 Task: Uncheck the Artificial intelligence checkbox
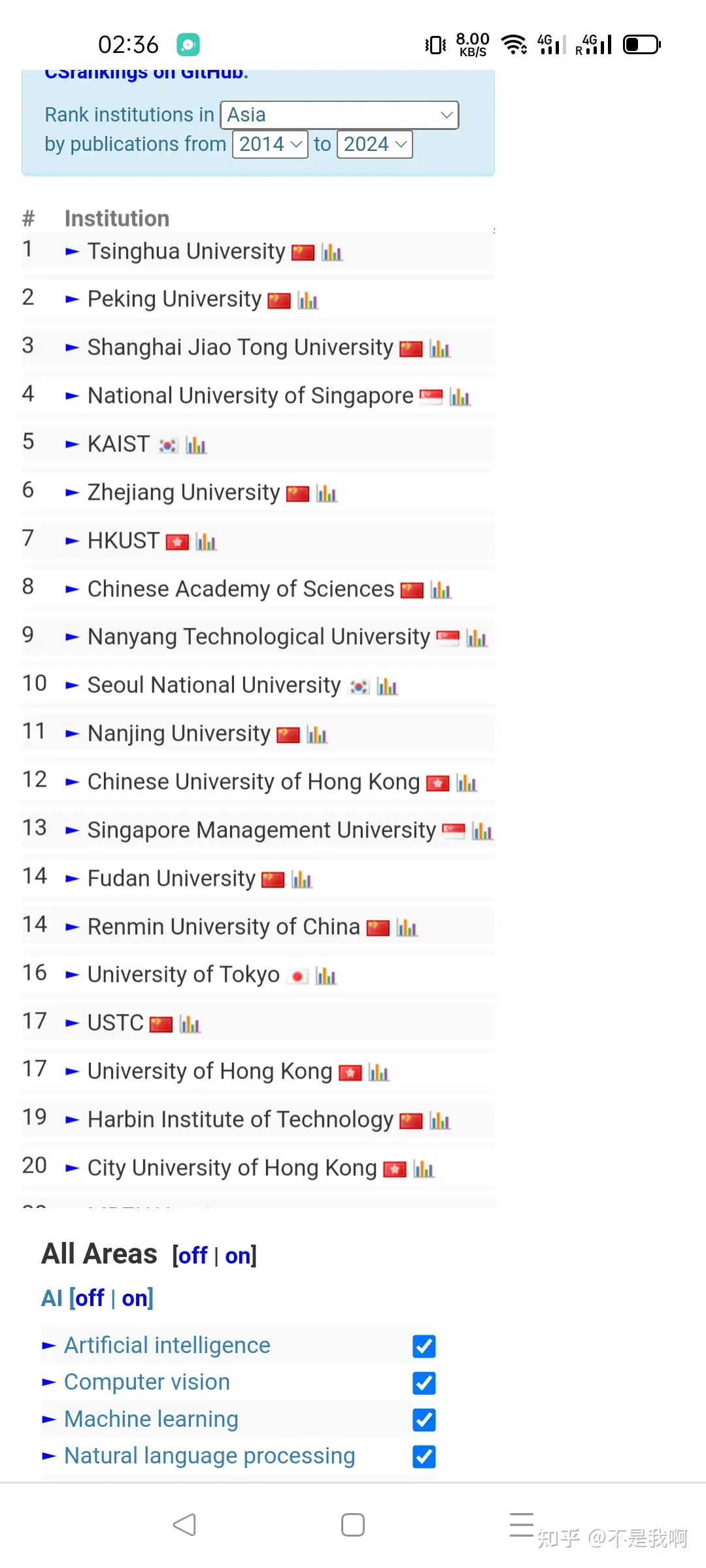tap(424, 1346)
